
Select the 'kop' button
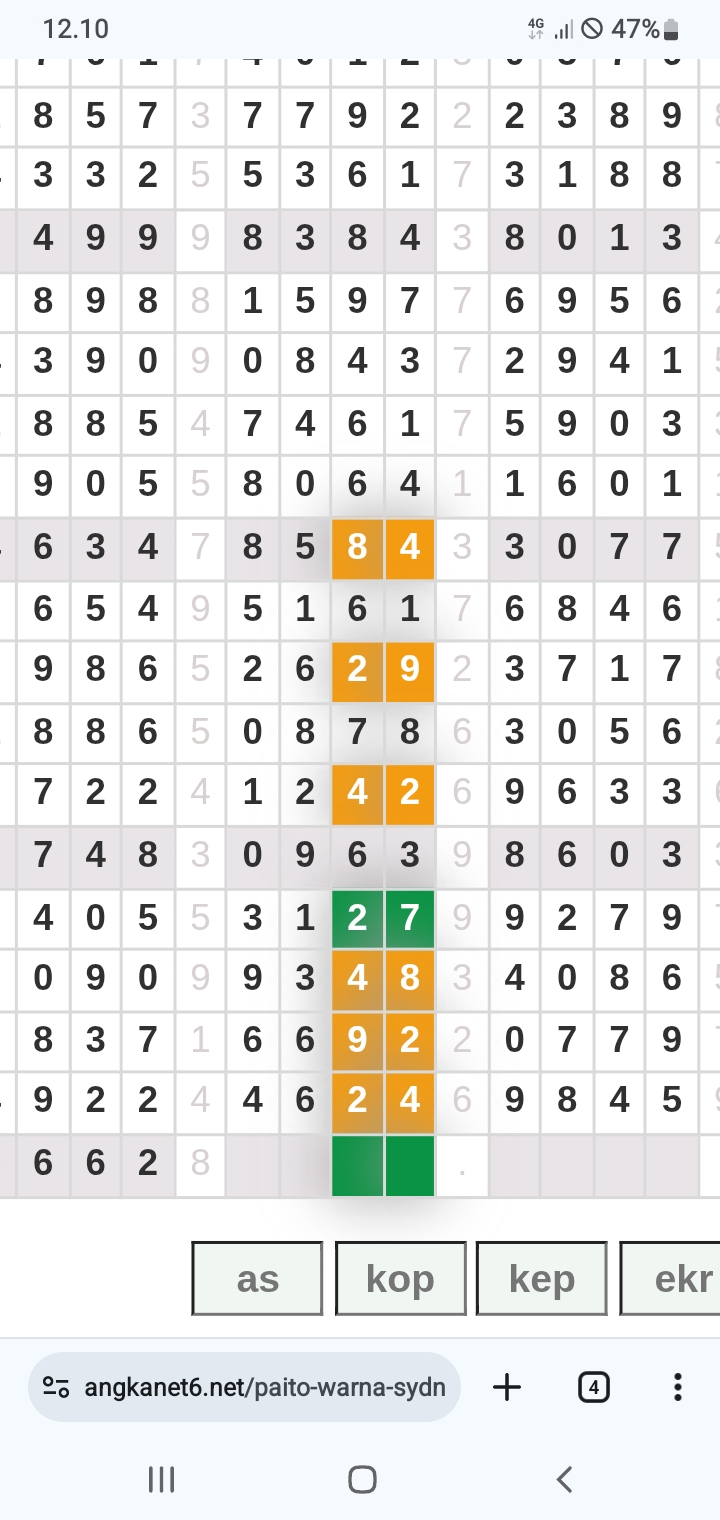click(x=400, y=1278)
